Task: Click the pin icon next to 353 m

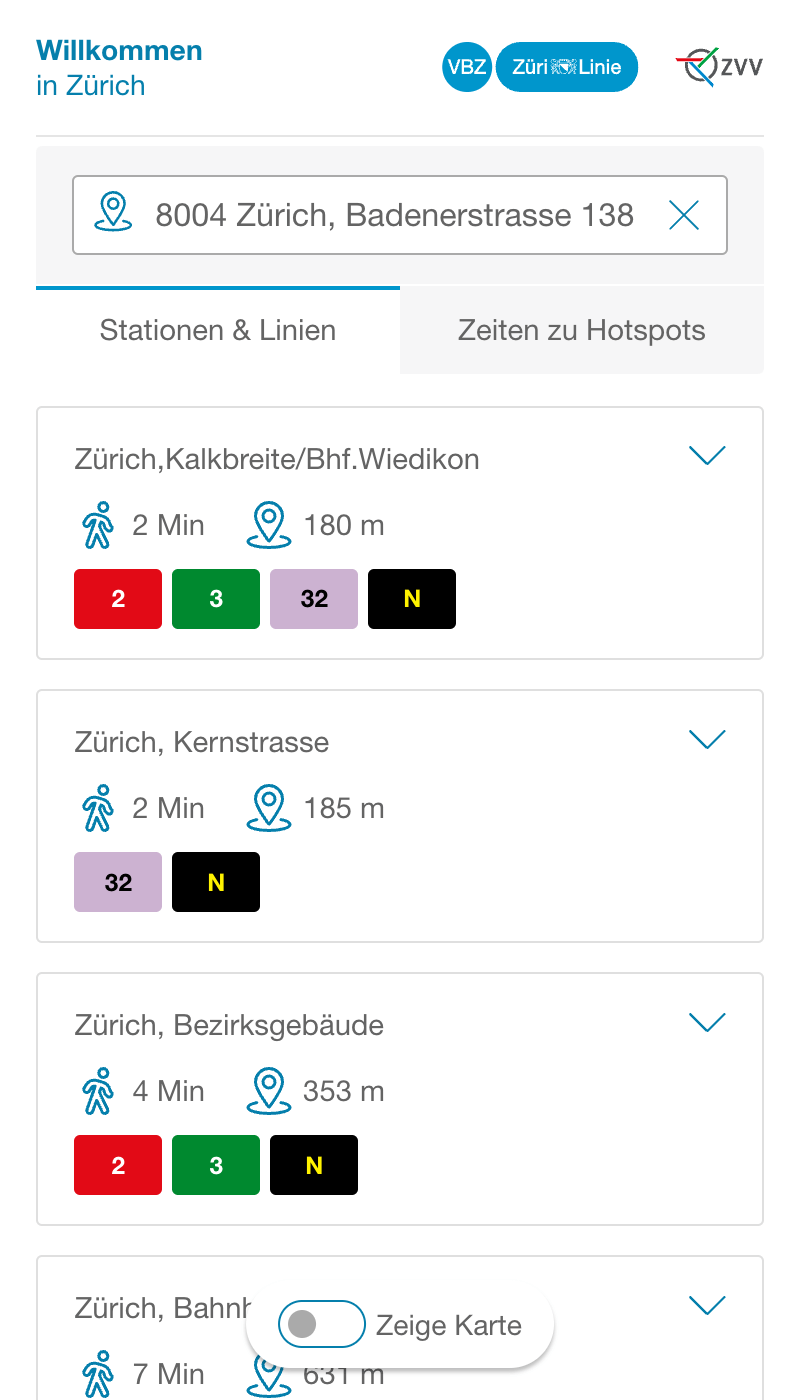Action: click(268, 1090)
